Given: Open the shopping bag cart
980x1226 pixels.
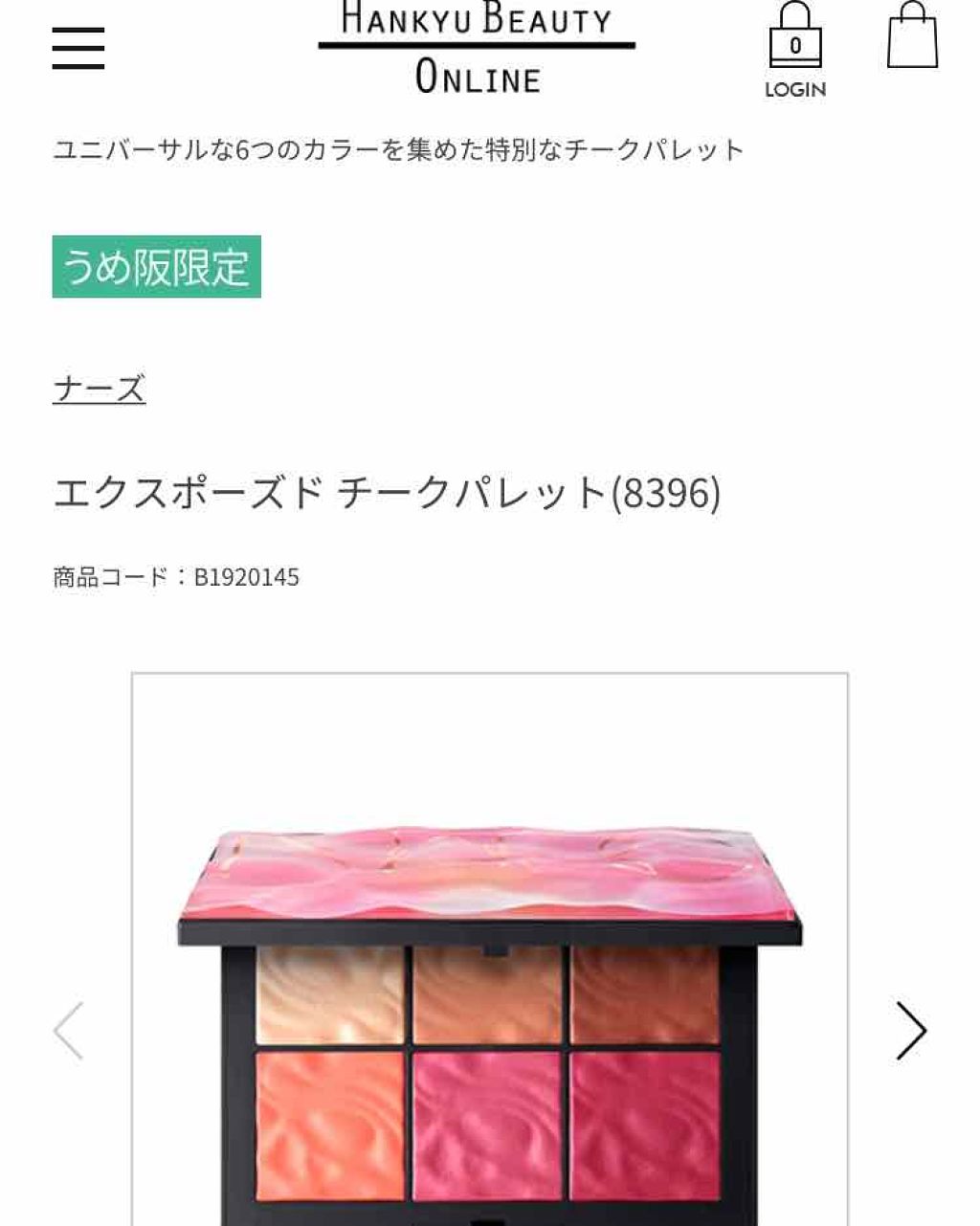Looking at the screenshot, I should pos(912,36).
